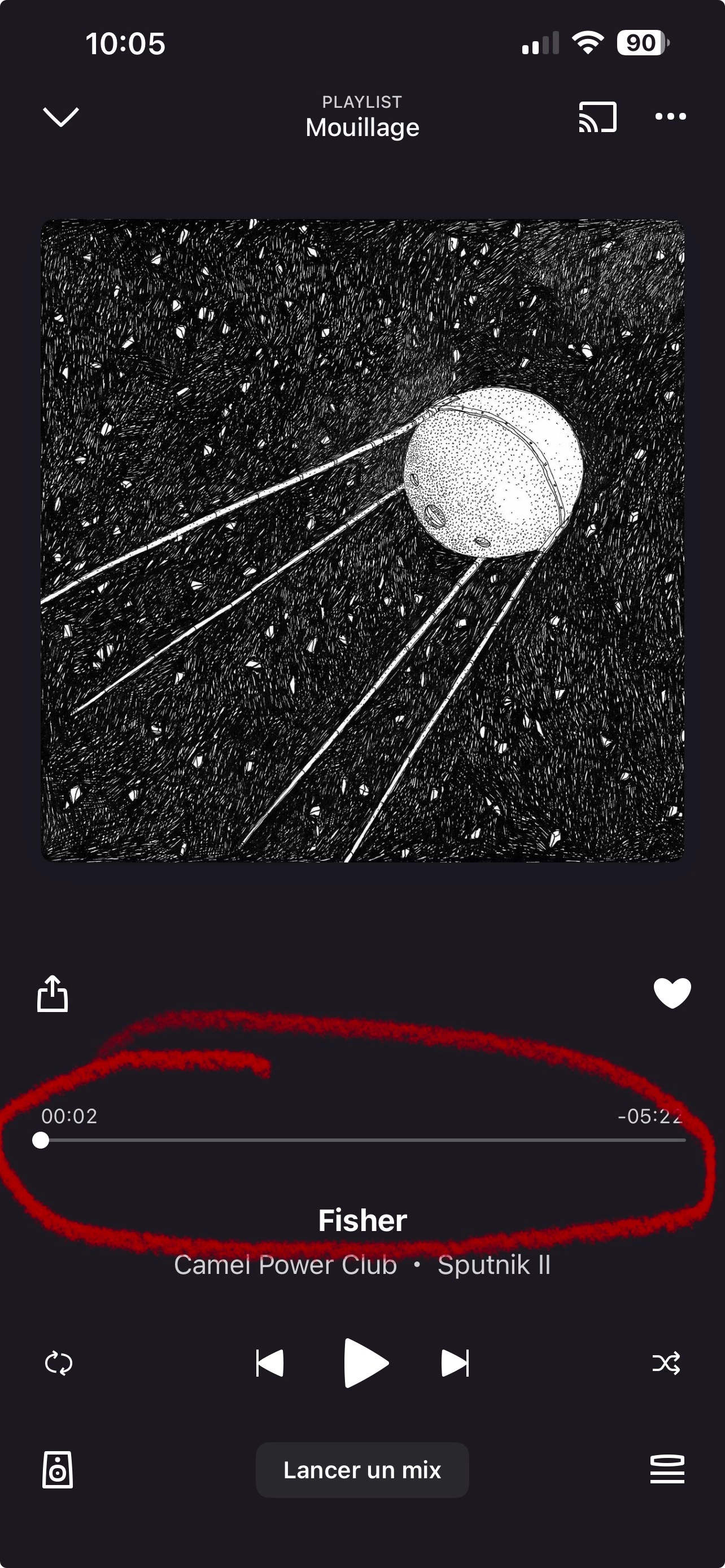Open the three-dot options menu
The height and width of the screenshot is (1568, 725).
[x=670, y=116]
